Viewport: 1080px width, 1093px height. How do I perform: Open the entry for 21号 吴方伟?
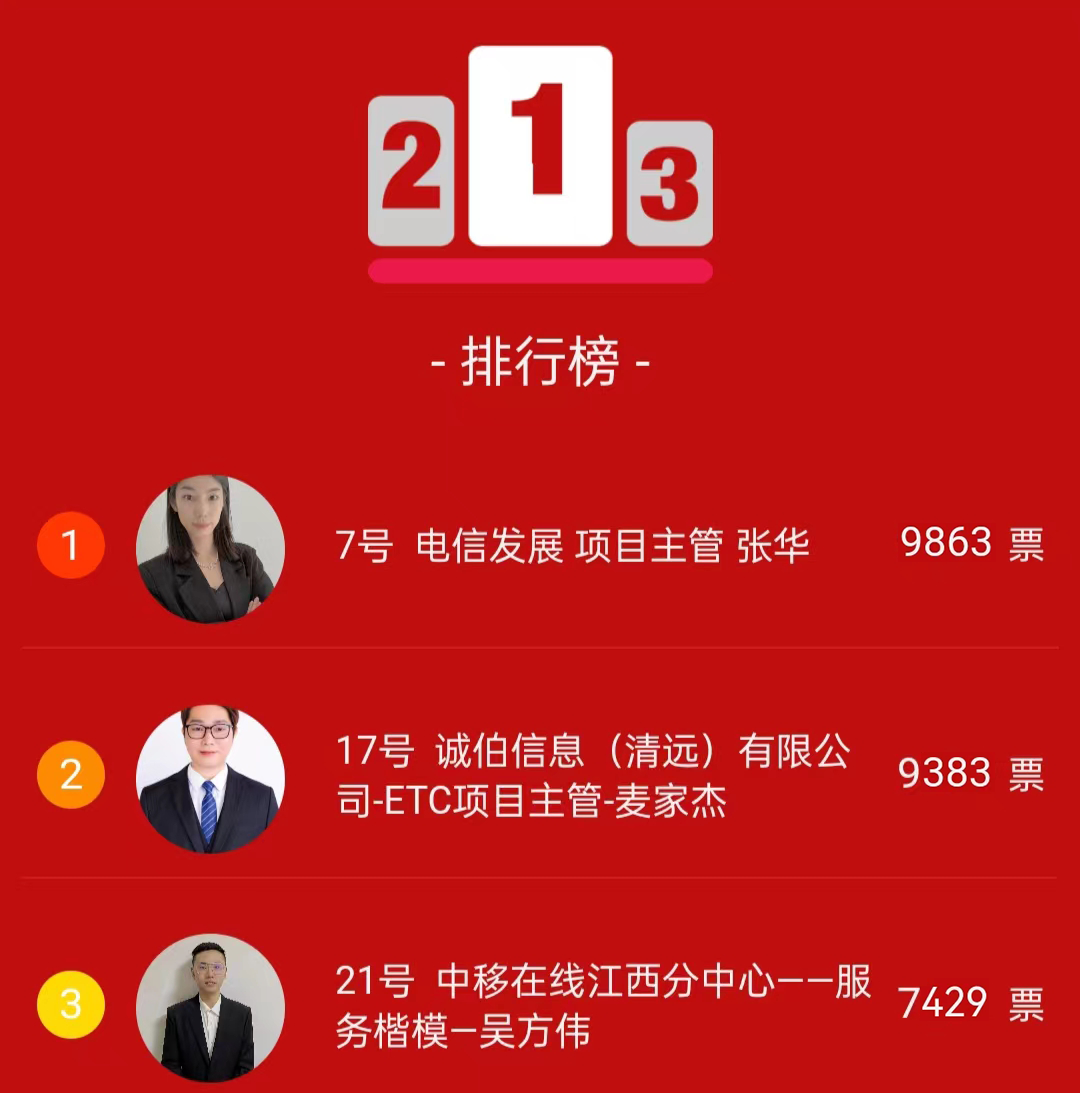pos(600,1006)
